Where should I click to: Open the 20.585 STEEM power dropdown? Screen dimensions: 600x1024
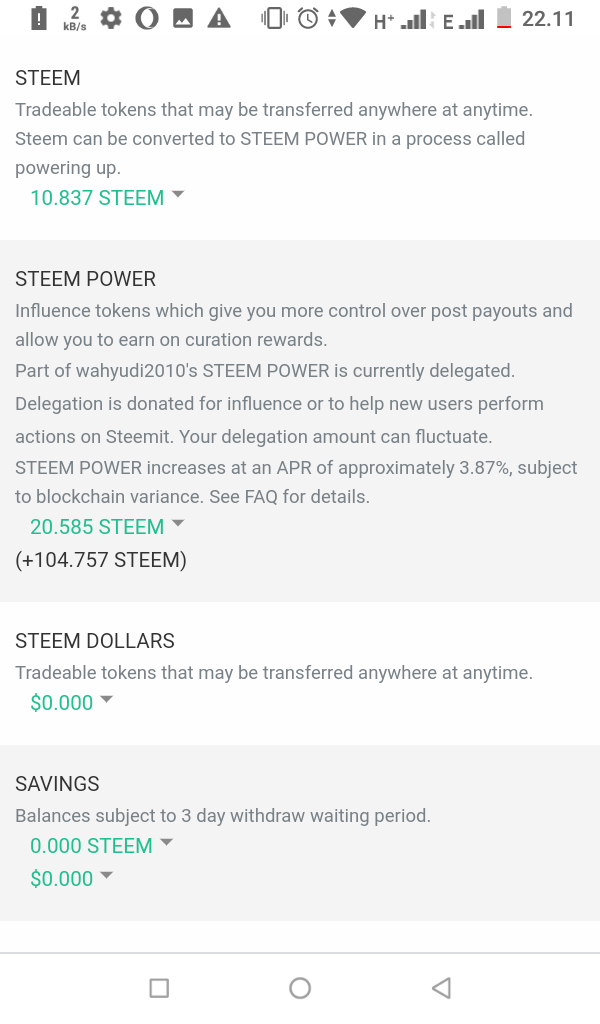(107, 526)
